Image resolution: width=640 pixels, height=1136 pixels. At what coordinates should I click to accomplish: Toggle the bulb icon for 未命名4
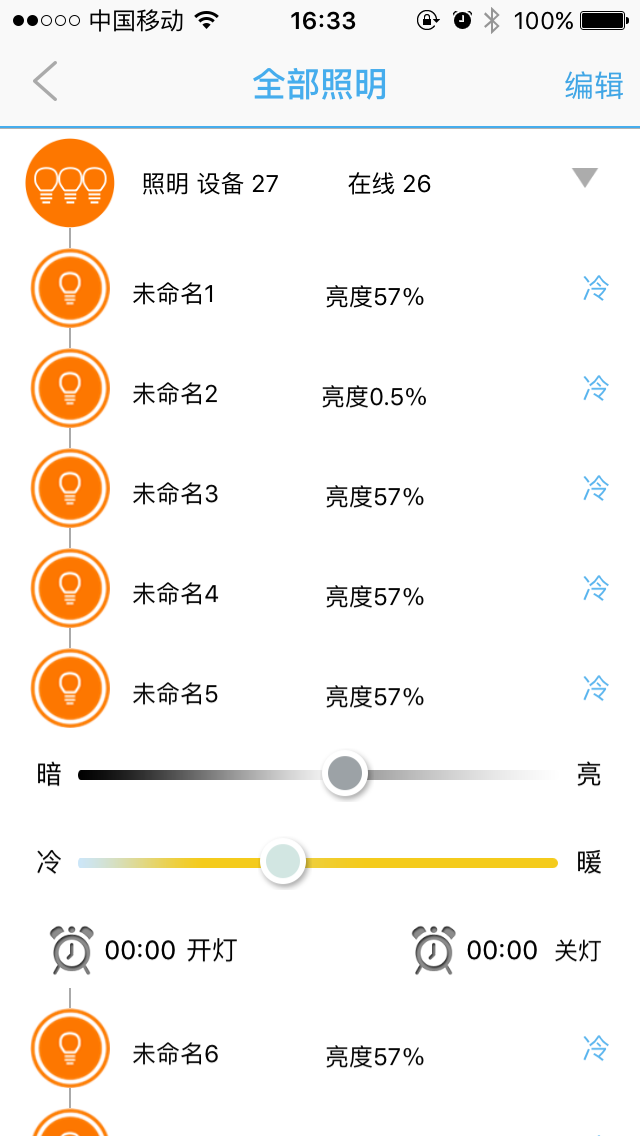pos(70,588)
